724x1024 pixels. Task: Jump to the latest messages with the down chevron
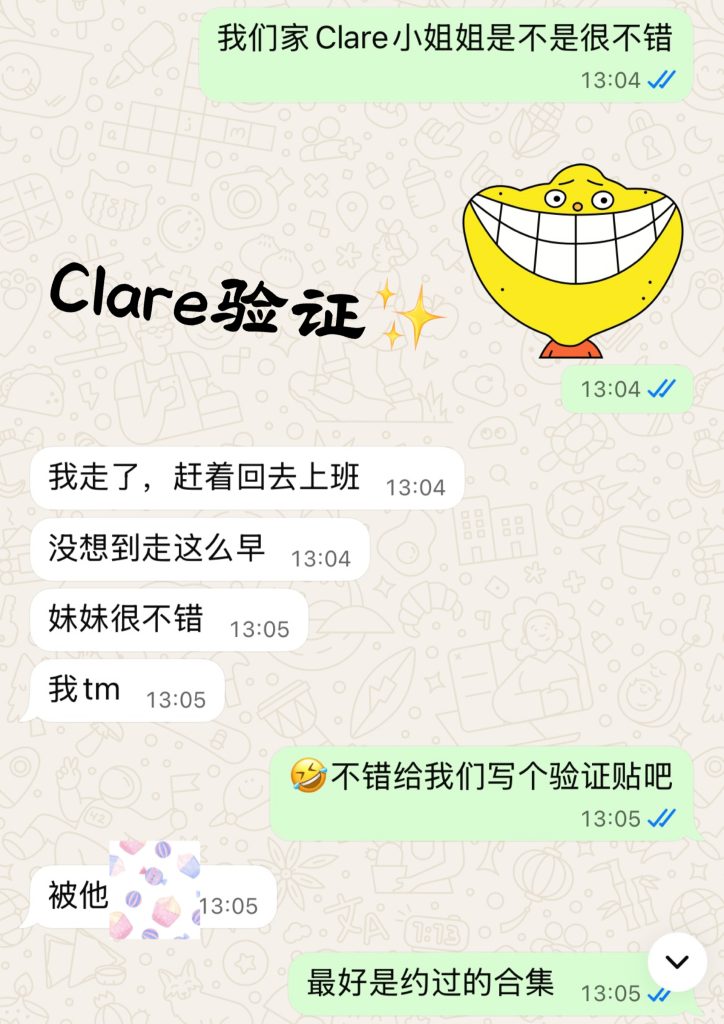point(678,962)
